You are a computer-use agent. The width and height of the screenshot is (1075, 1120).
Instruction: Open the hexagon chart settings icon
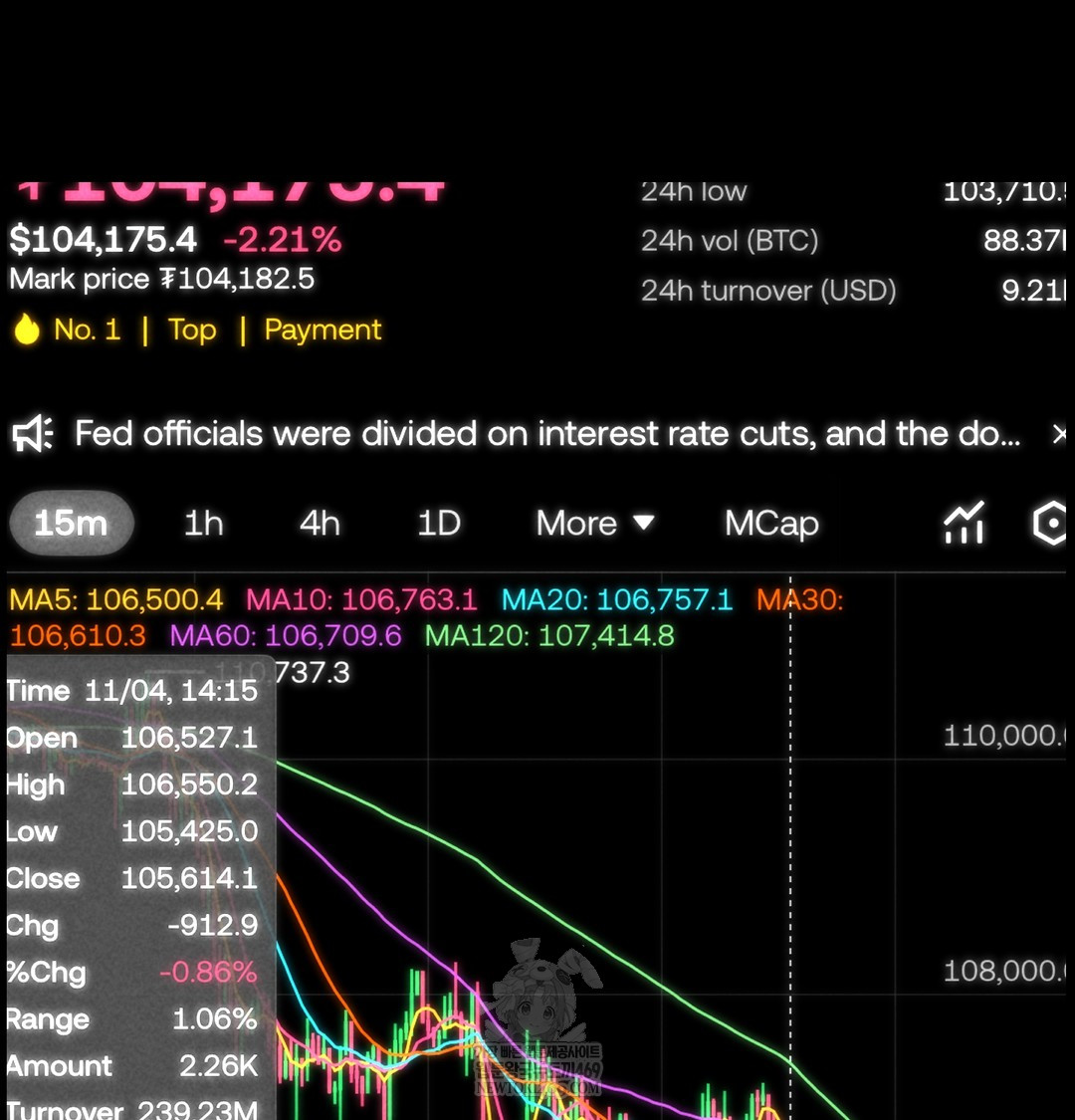pos(1050,523)
